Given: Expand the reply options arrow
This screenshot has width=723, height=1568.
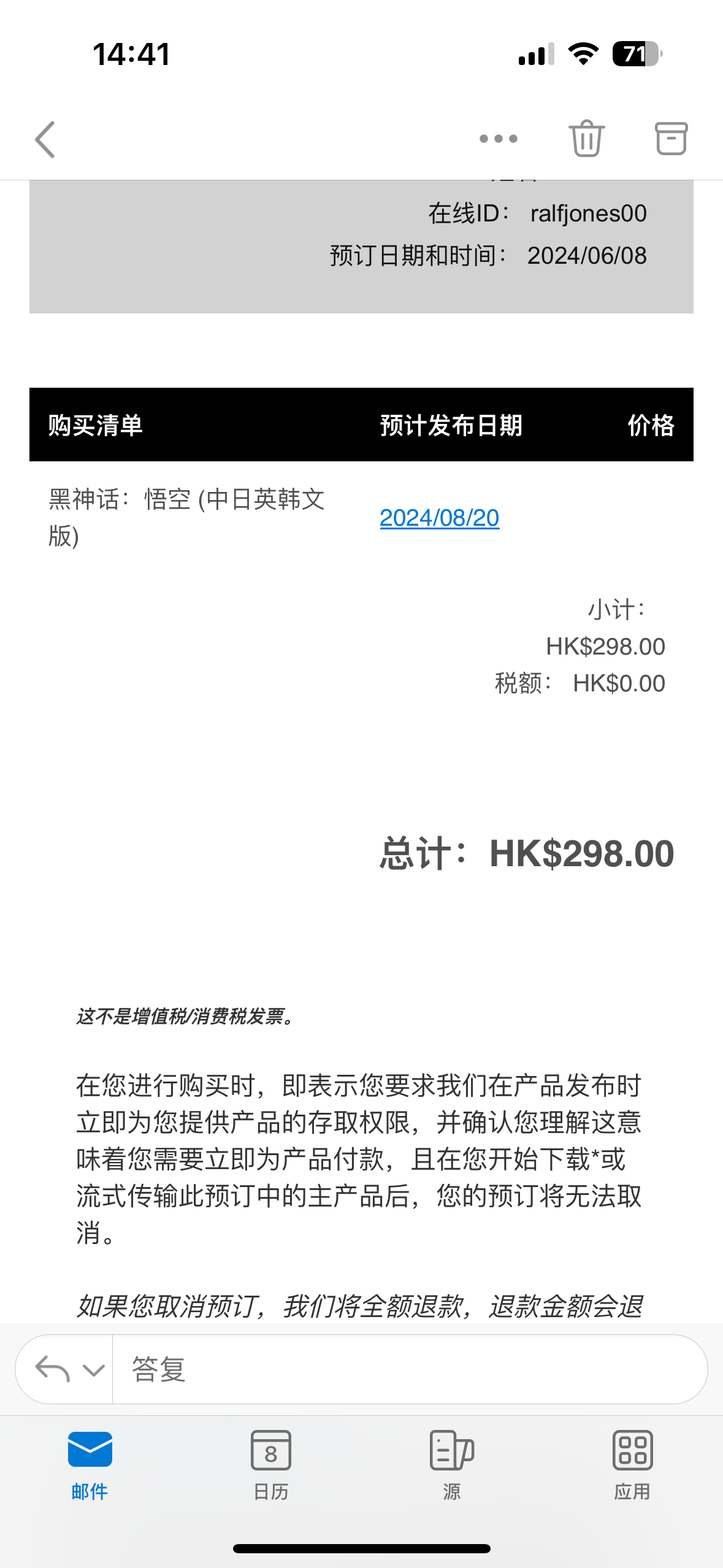Looking at the screenshot, I should coord(93,1370).
